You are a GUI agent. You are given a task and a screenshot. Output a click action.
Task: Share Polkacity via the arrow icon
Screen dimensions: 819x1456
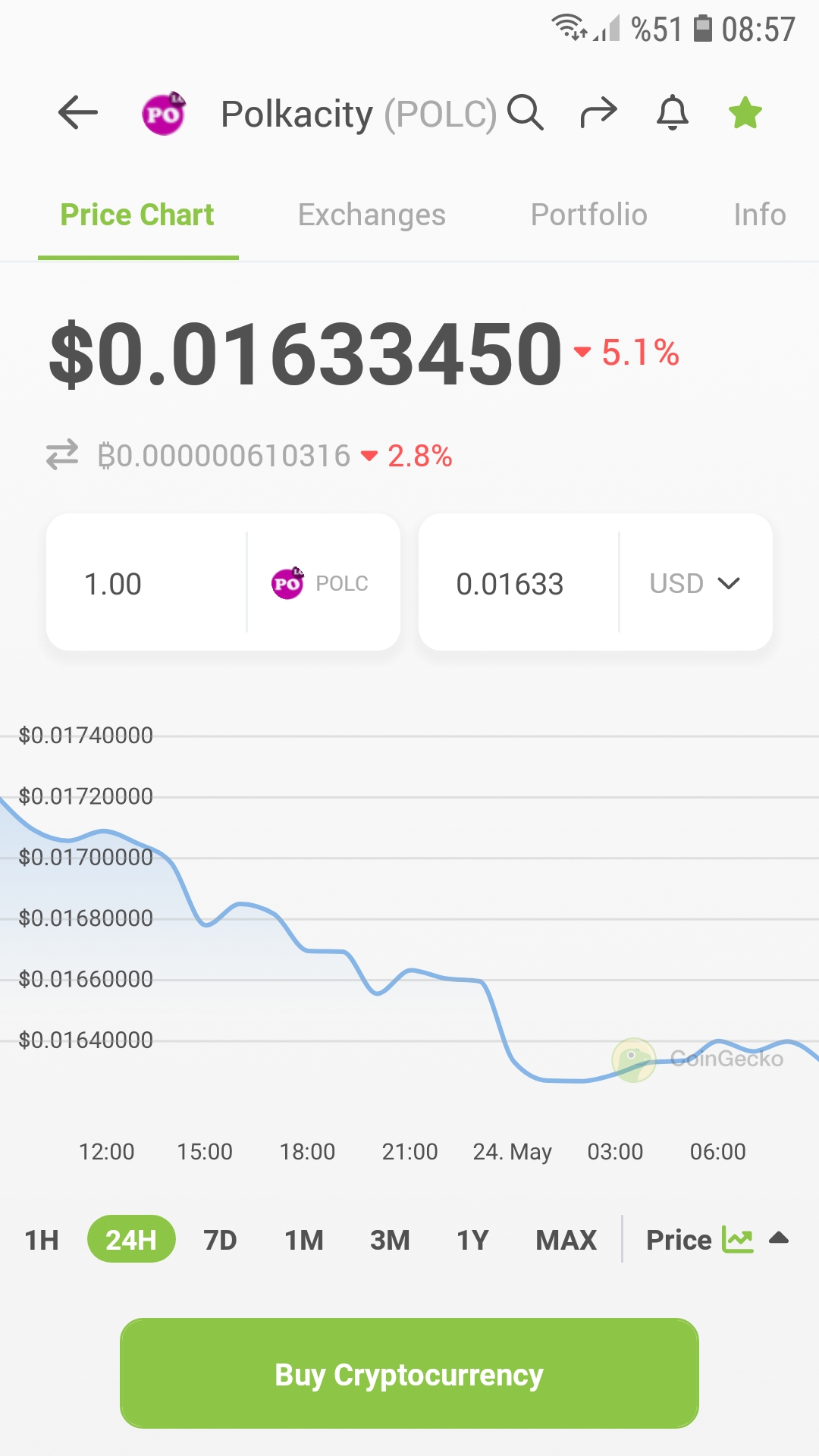tap(598, 113)
